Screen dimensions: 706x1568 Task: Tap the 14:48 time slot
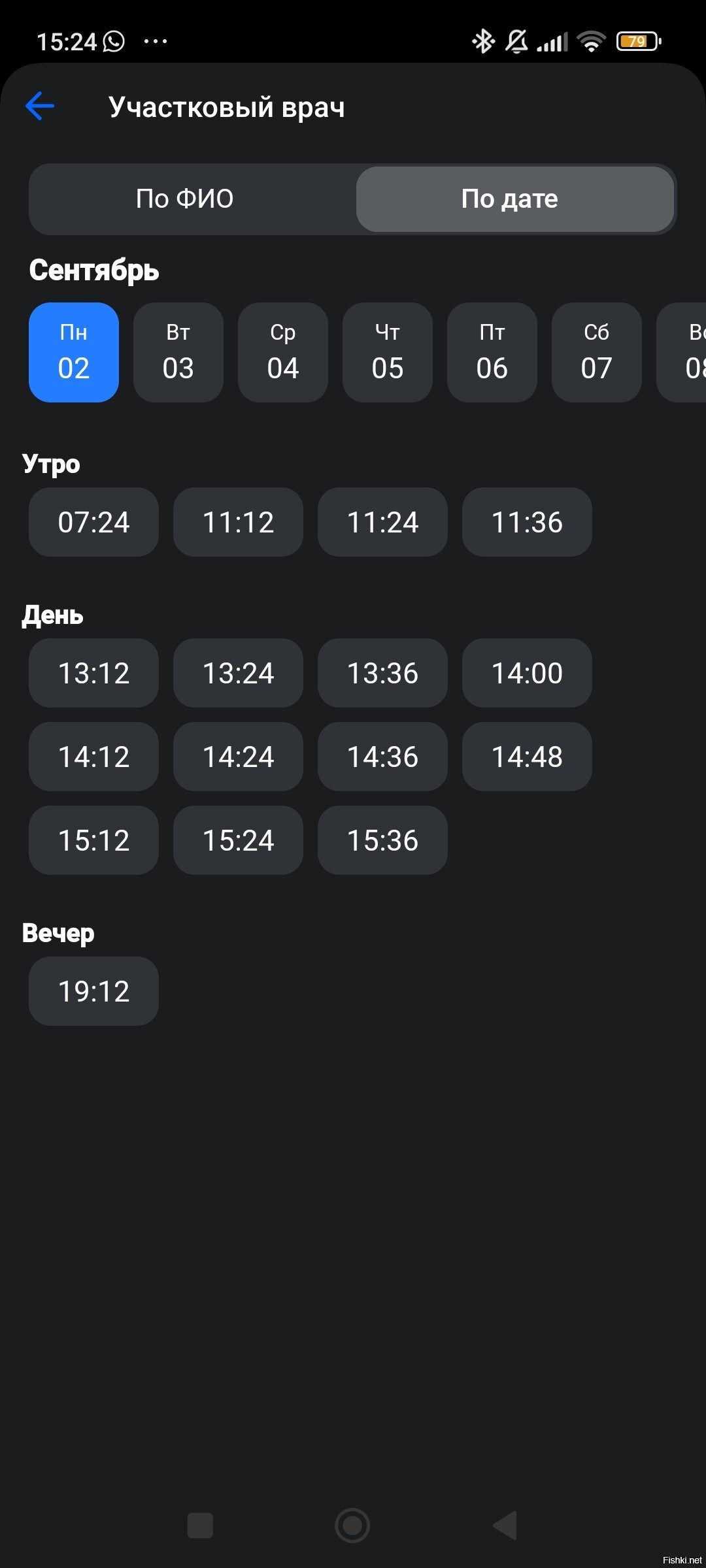[527, 757]
